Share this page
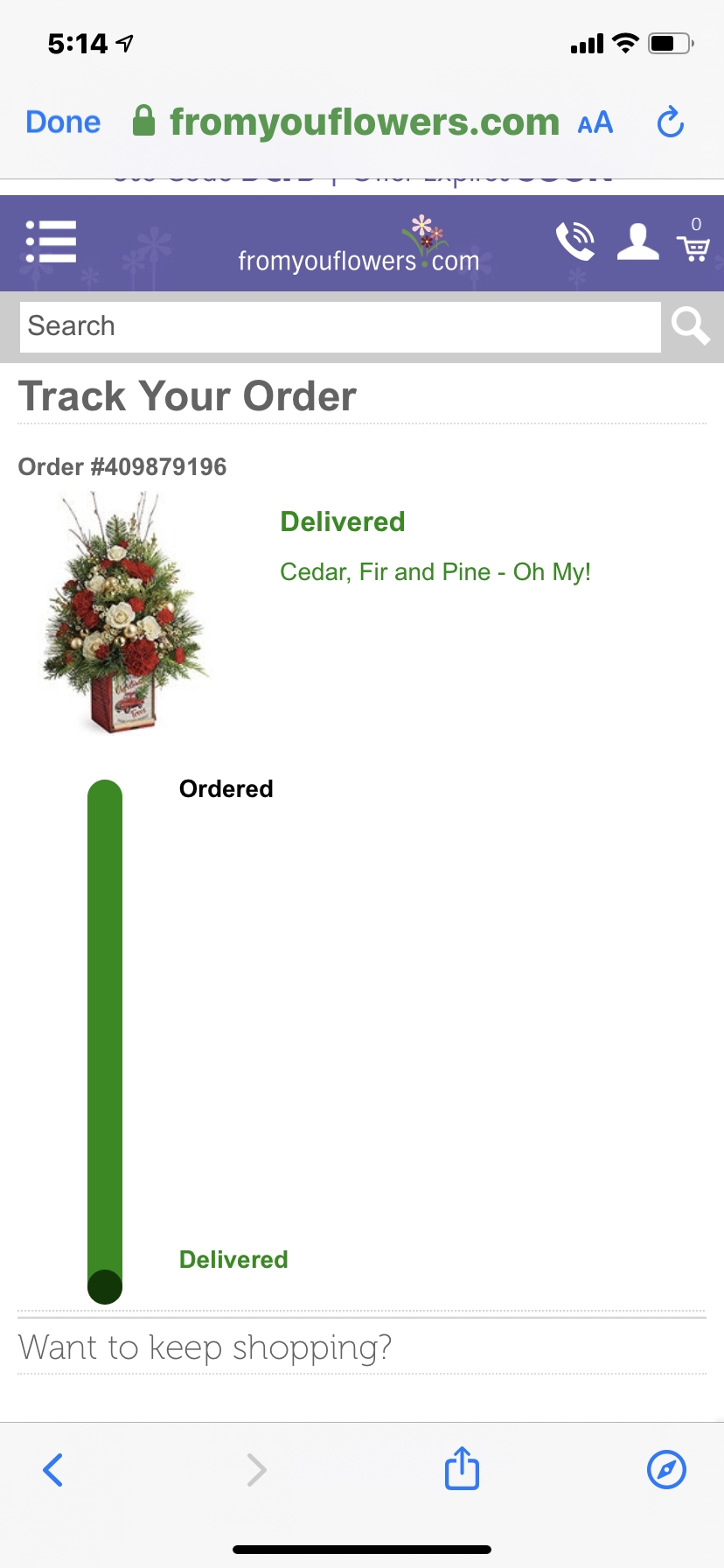 tap(462, 1468)
